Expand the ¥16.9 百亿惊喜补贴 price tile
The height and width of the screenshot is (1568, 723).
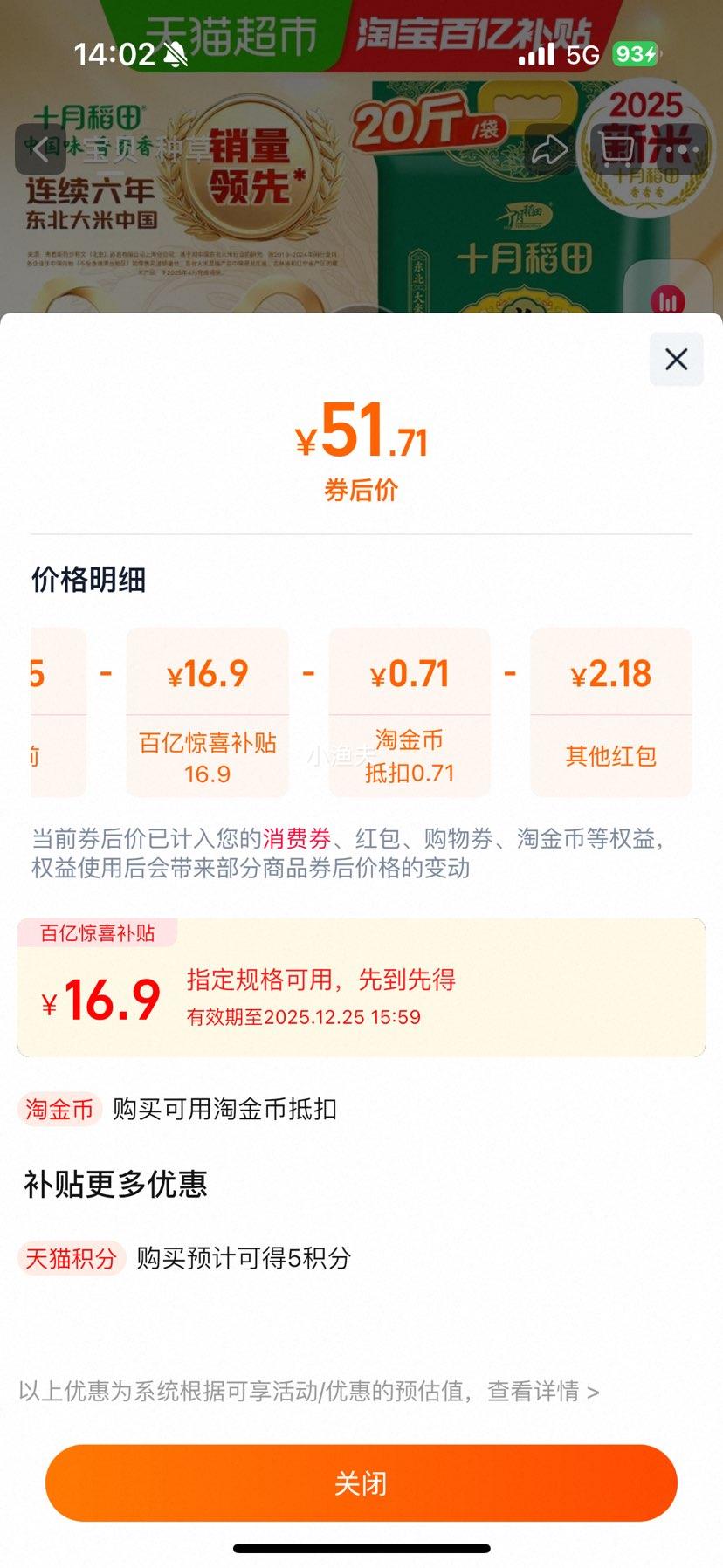pyautogui.click(x=207, y=712)
